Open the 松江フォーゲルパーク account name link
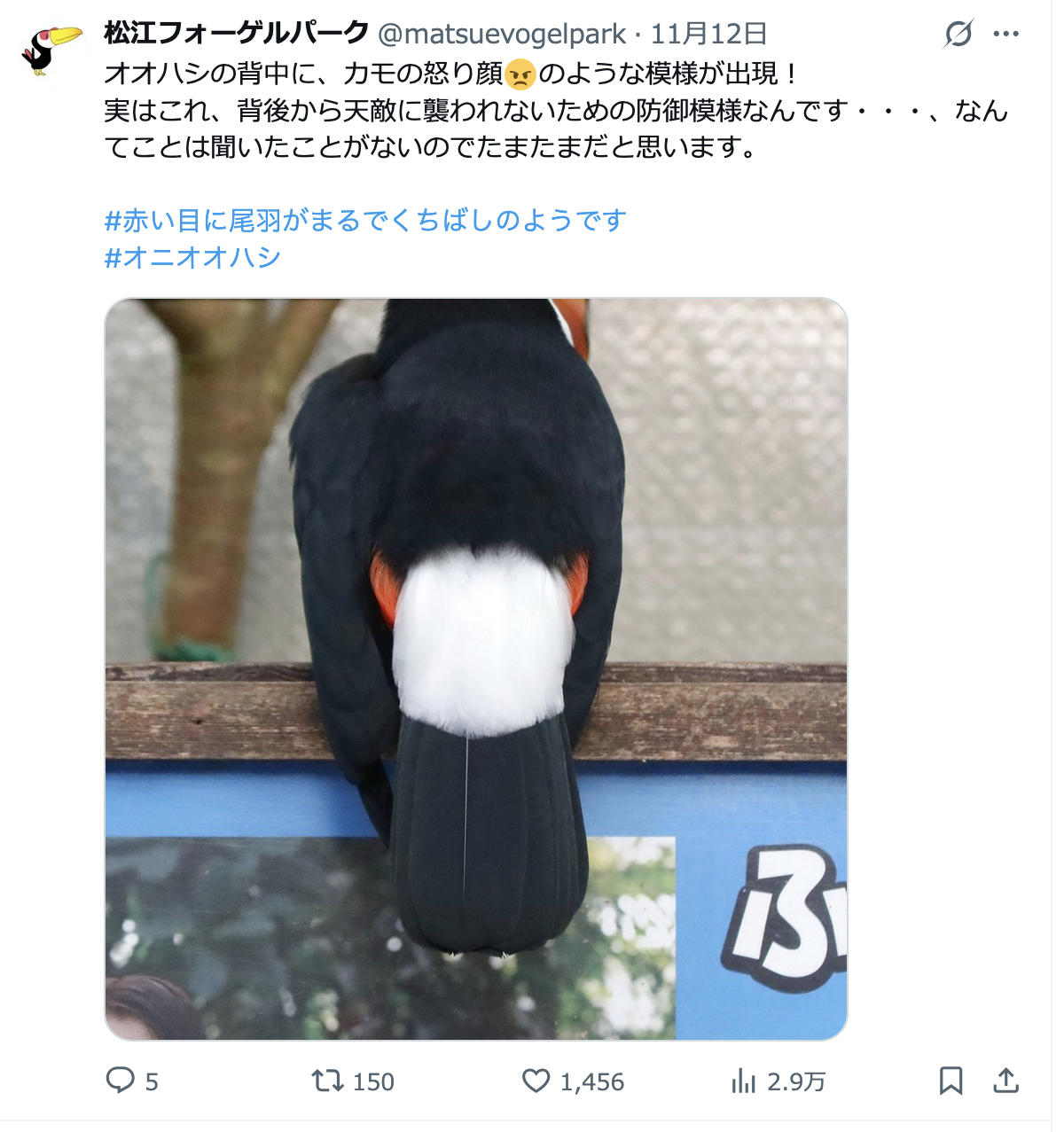 pos(236,34)
